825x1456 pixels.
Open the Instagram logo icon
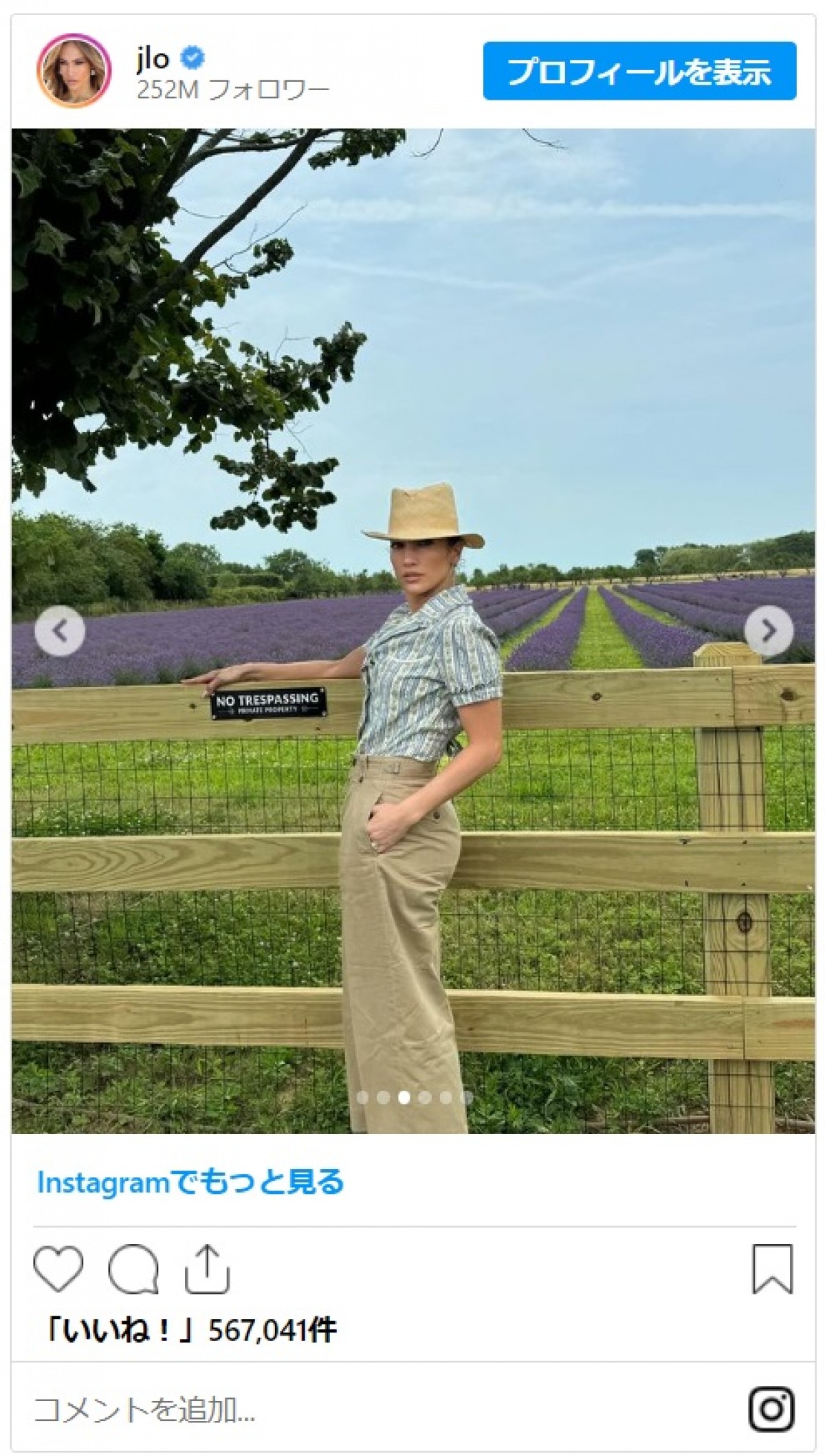771,1409
